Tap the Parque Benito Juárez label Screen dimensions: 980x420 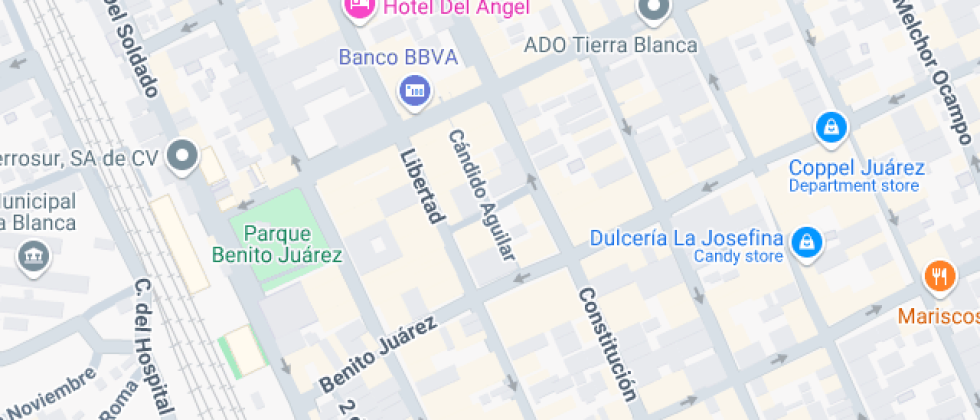point(277,245)
